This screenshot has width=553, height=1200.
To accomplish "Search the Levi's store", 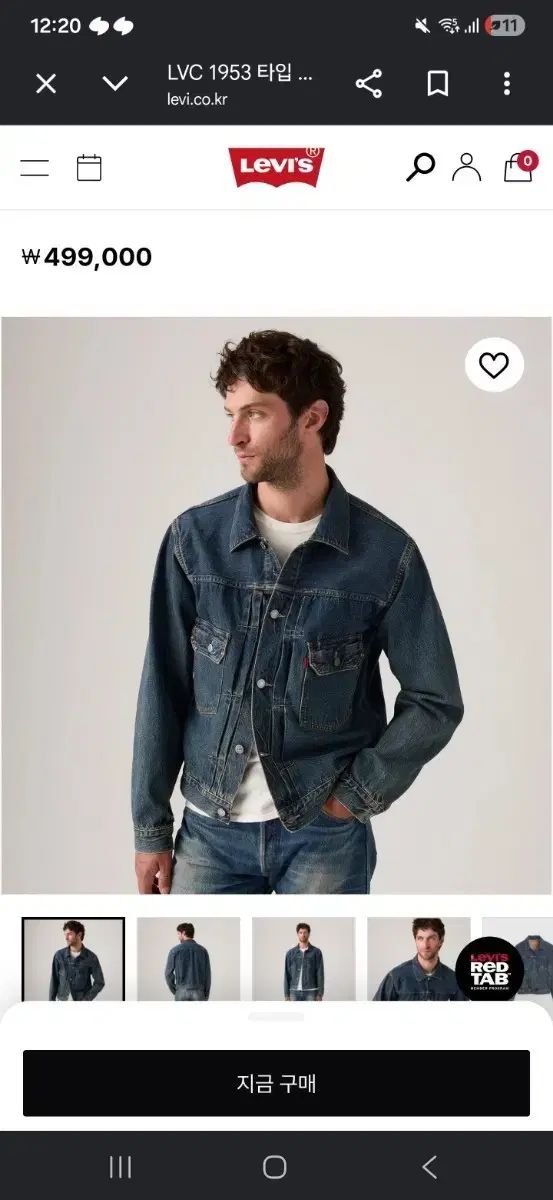I will click(x=420, y=167).
